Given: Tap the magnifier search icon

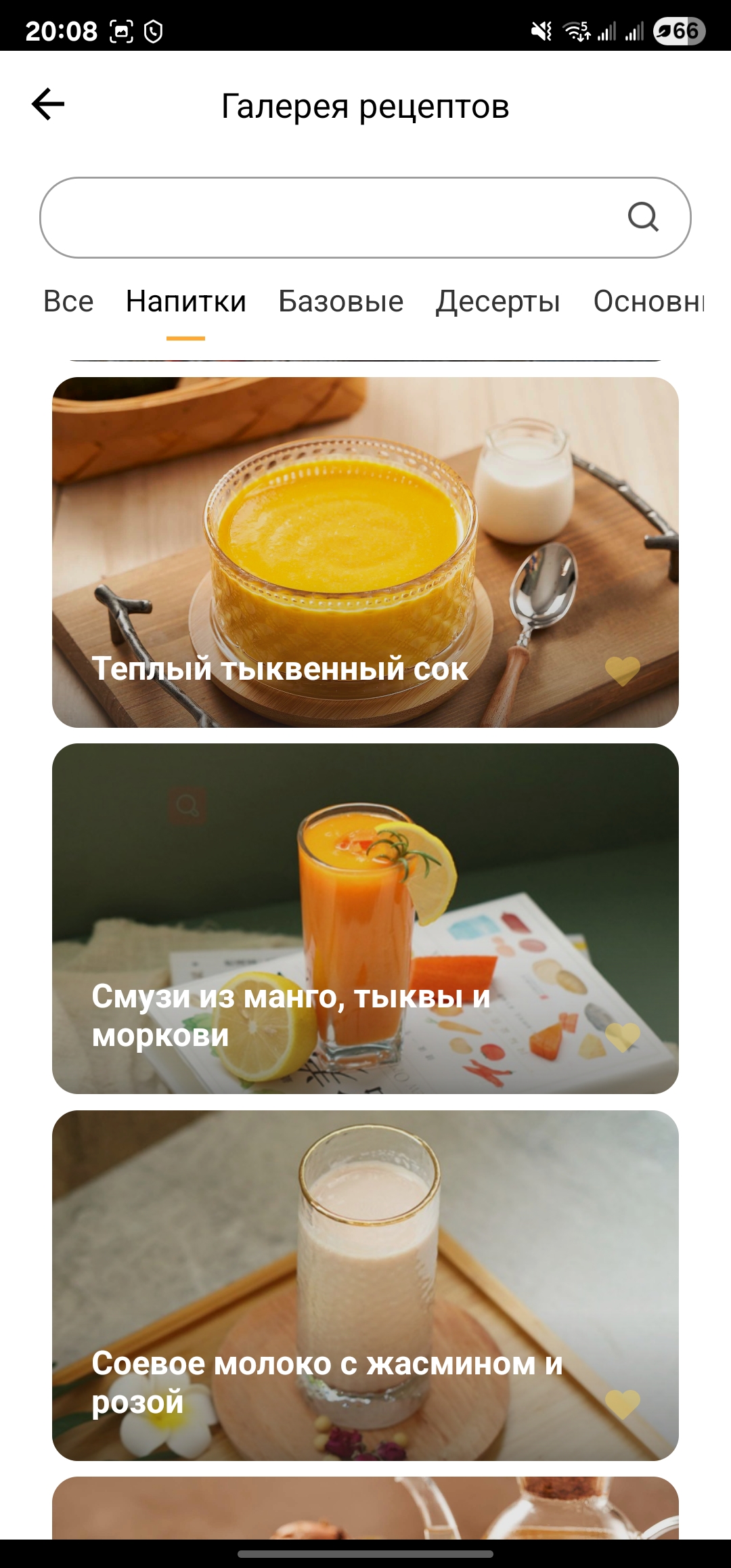Looking at the screenshot, I should [642, 217].
